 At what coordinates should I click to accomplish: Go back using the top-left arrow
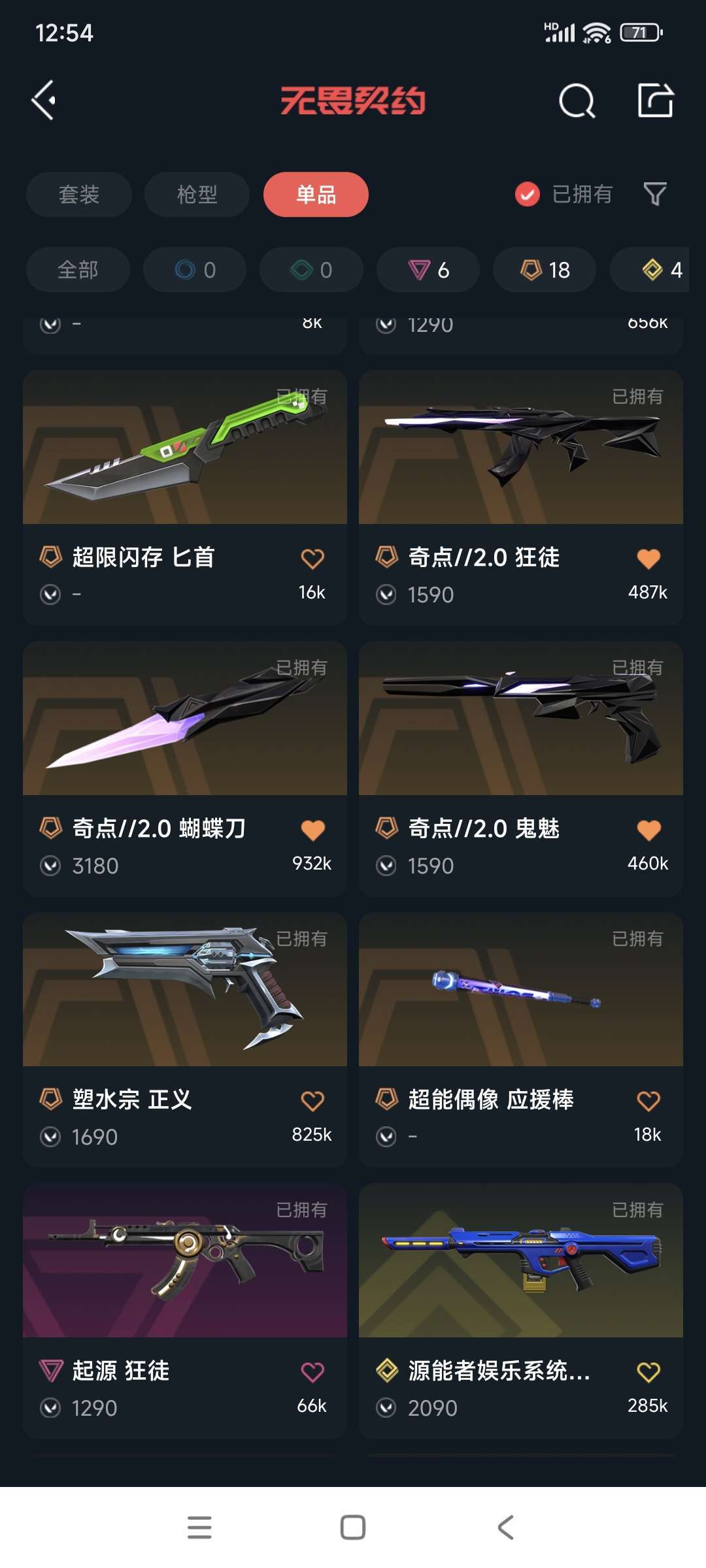[44, 101]
